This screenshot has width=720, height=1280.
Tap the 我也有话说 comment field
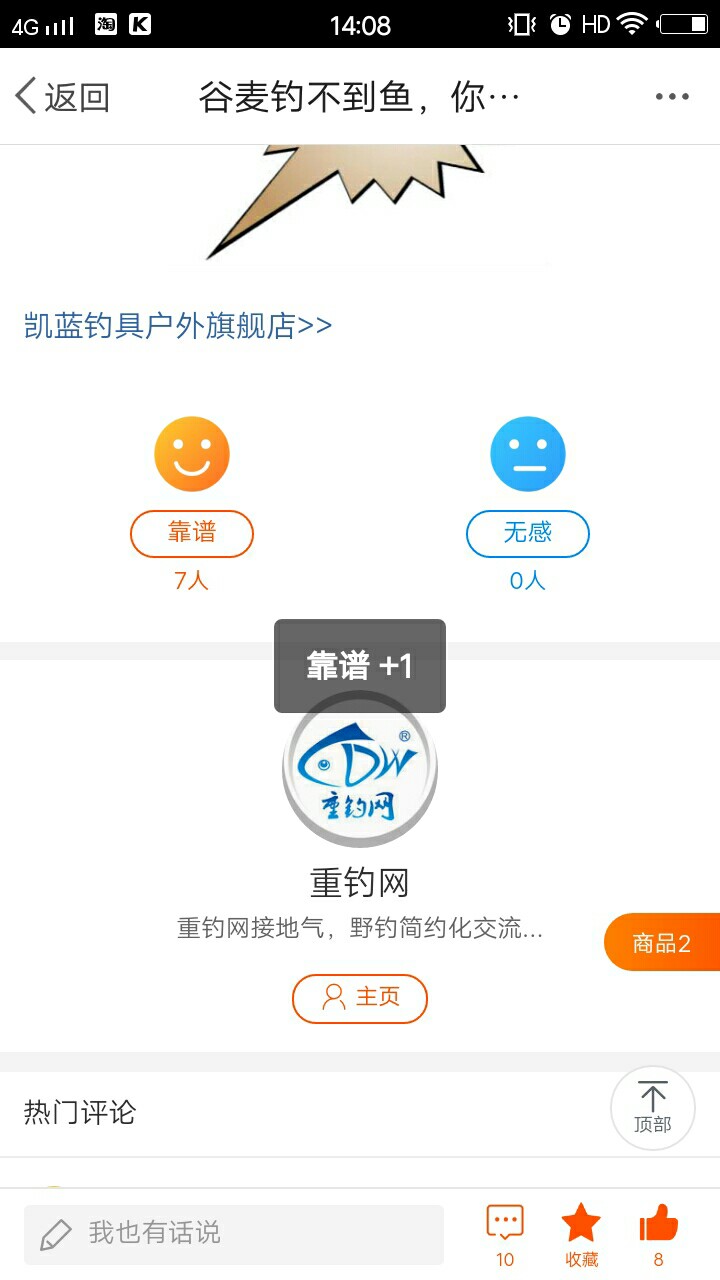(x=234, y=1233)
